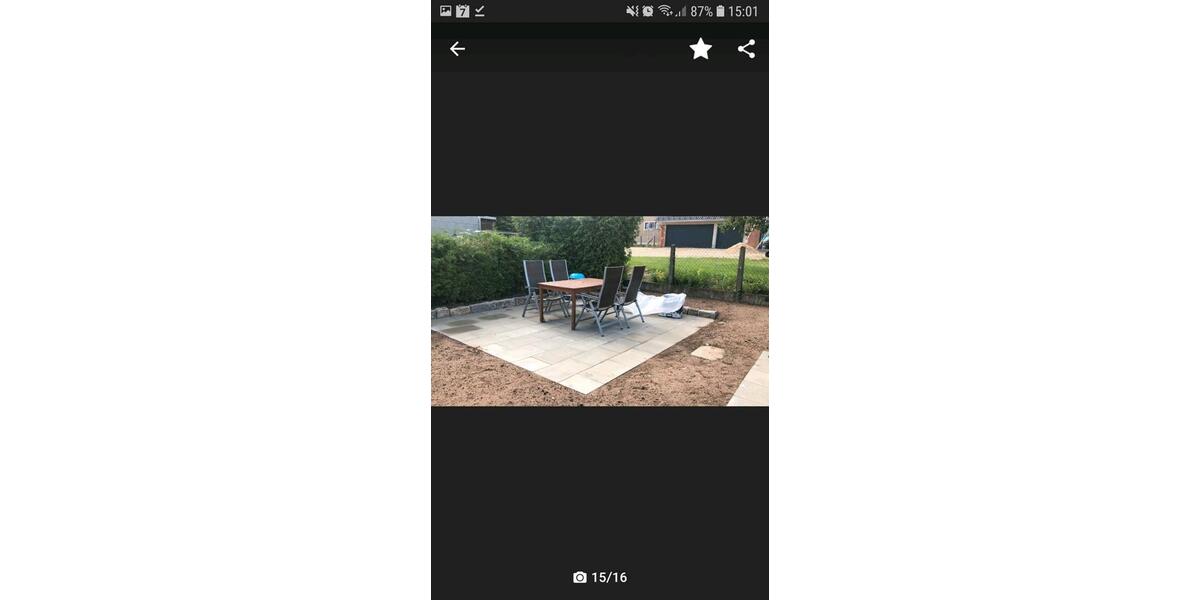Mark this listing as favorite with star
1200x600 pixels.
coord(700,49)
